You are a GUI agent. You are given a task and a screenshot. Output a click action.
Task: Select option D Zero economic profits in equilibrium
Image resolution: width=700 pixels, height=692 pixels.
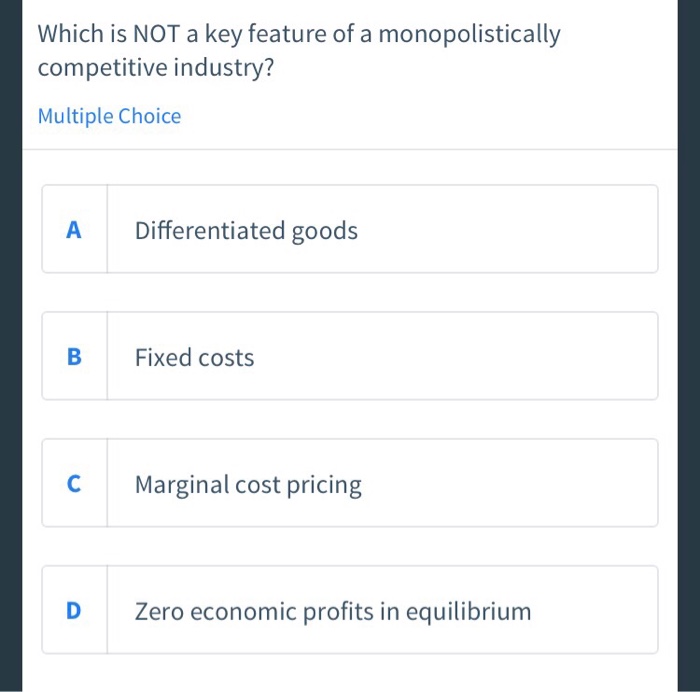point(349,610)
